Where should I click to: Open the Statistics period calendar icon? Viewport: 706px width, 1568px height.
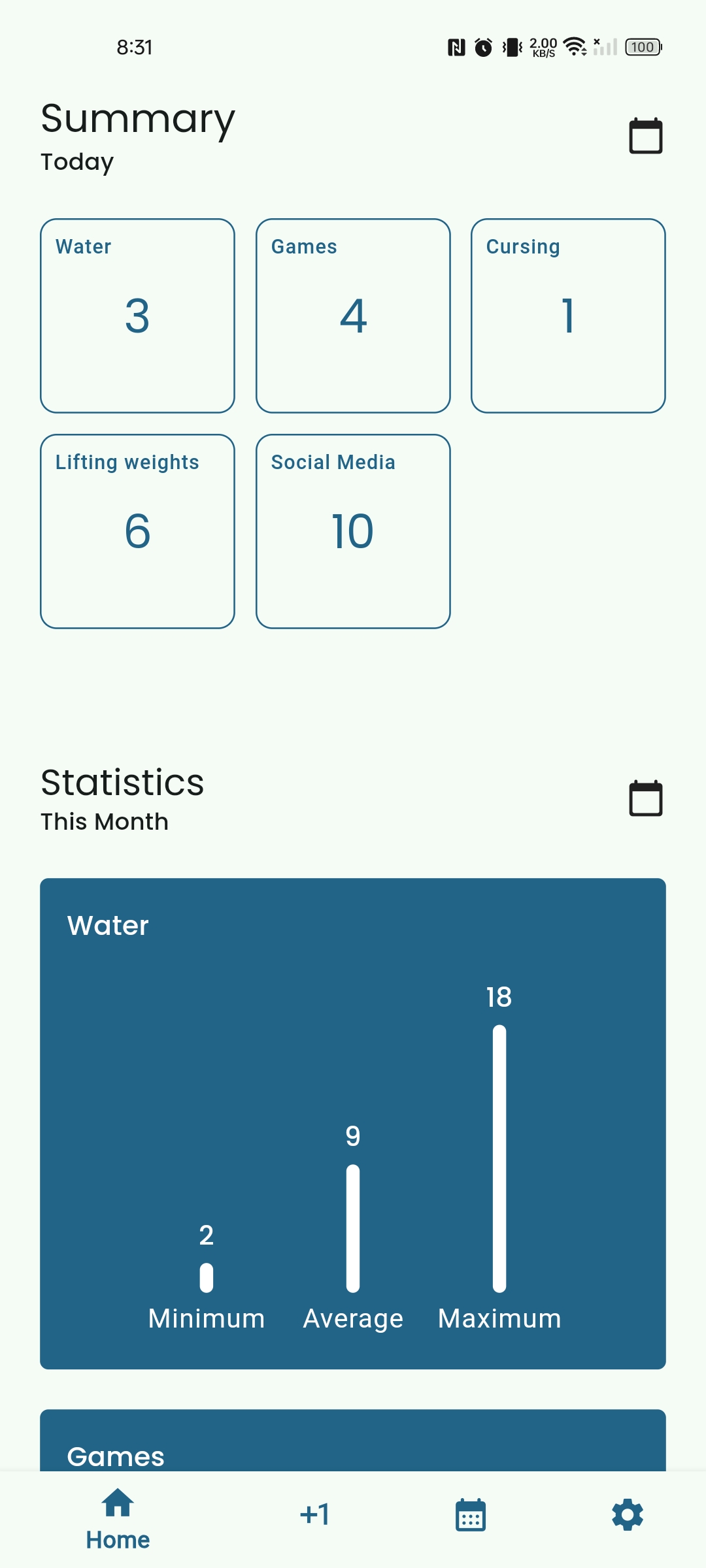[647, 798]
